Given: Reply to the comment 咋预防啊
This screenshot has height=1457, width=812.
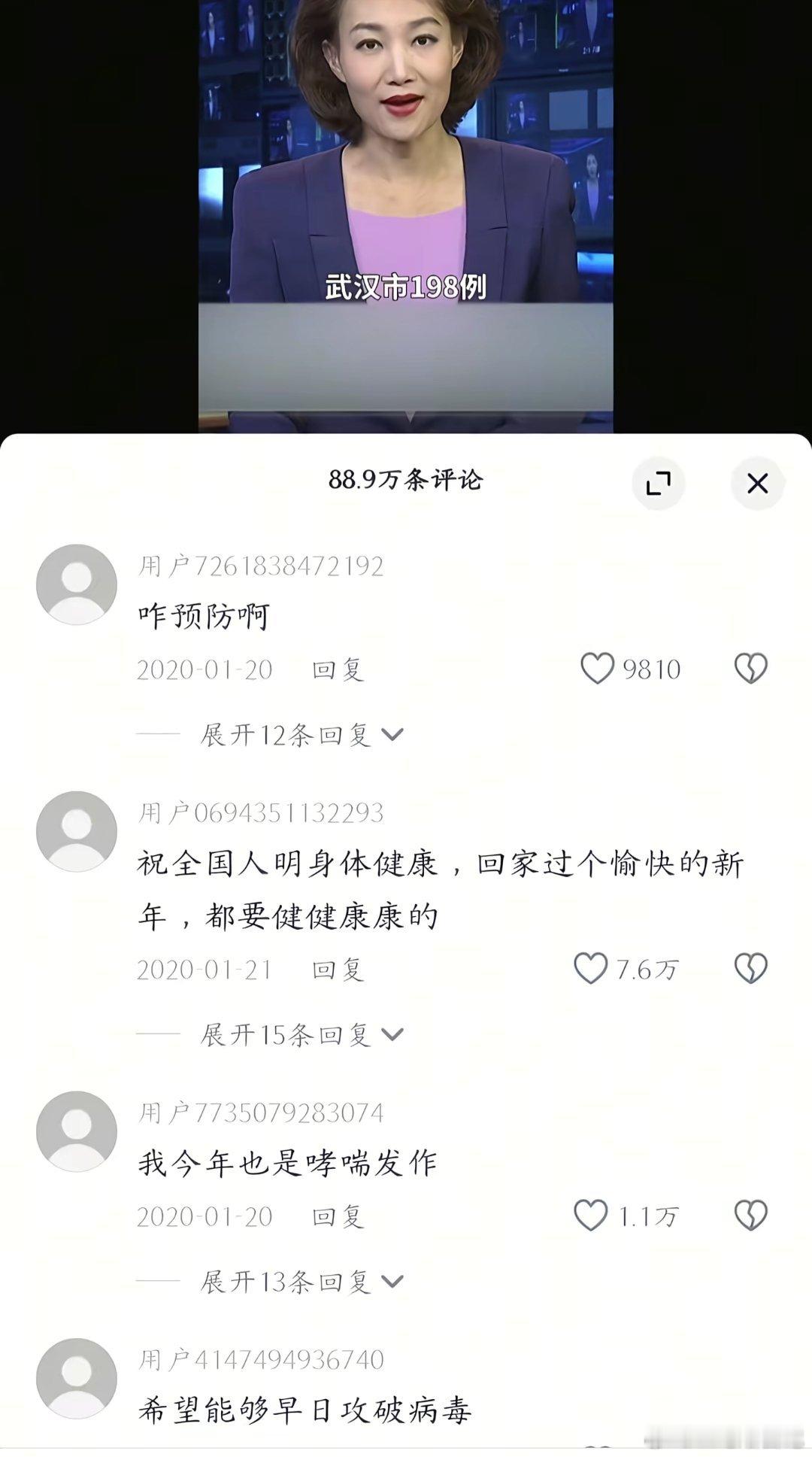Looking at the screenshot, I should [338, 670].
